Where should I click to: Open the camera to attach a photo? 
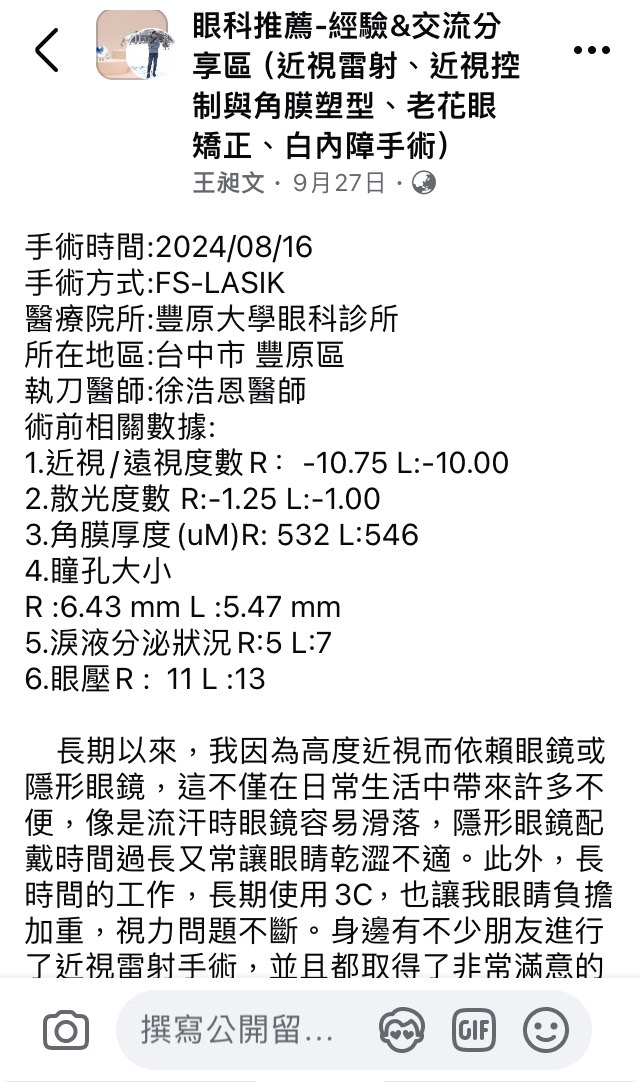point(66,1031)
